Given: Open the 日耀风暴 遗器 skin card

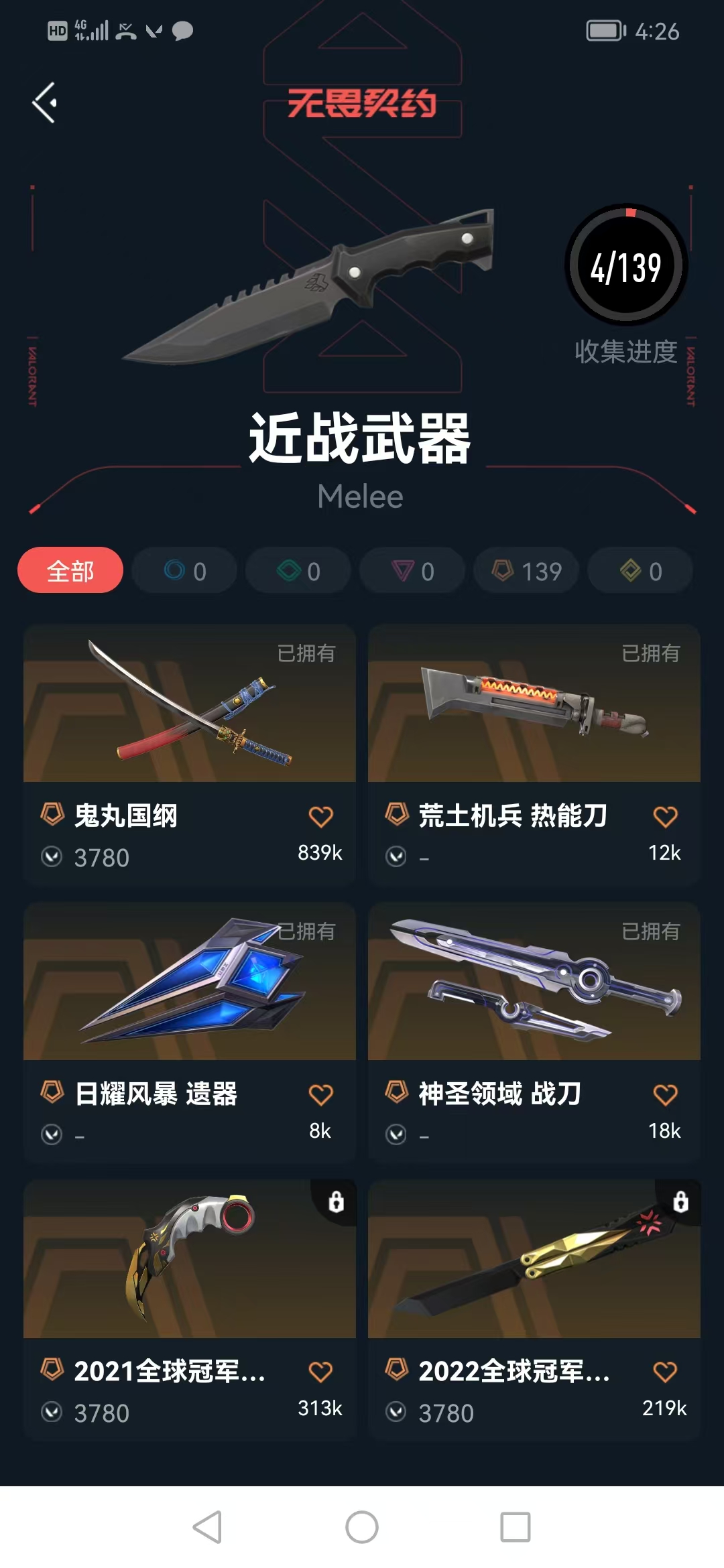Looking at the screenshot, I should [x=190, y=982].
